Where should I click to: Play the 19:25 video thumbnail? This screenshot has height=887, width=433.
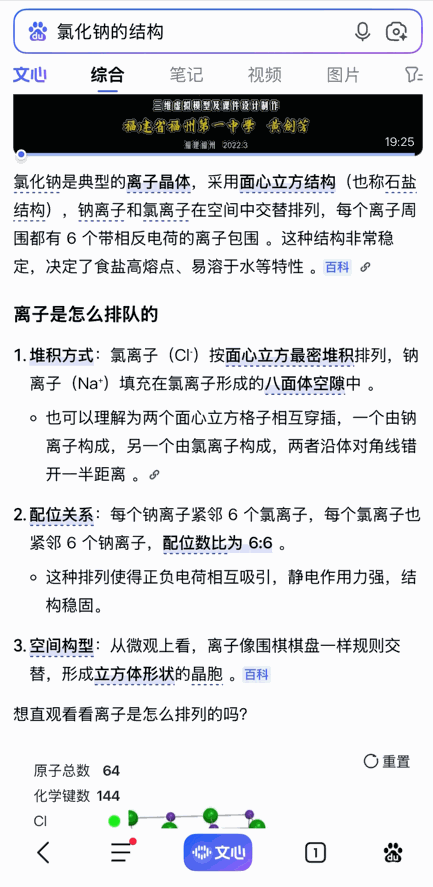click(x=217, y=124)
